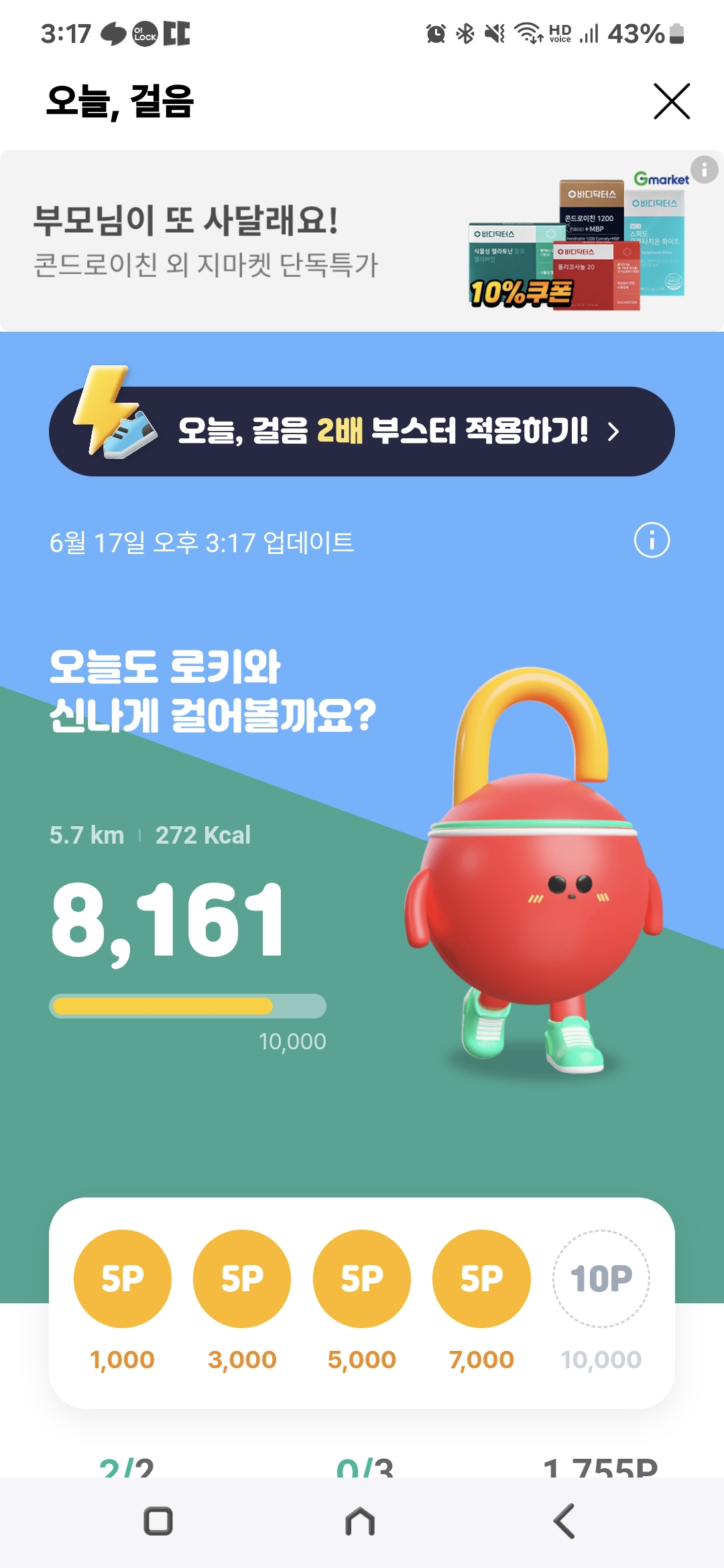
Task: Claim the 5P reward for 7,000 steps
Action: coord(481,1279)
